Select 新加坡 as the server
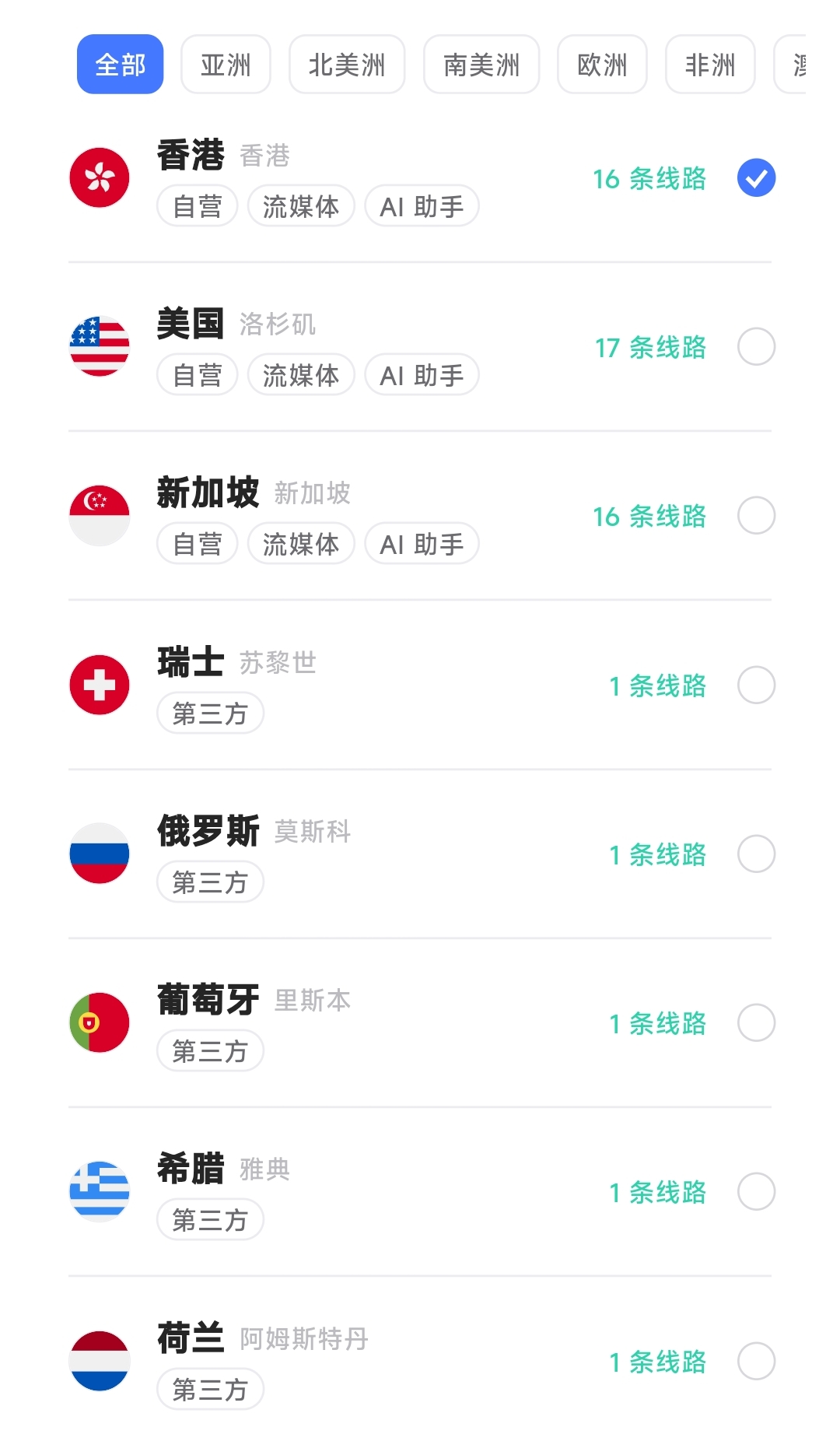The width and height of the screenshot is (840, 1434). coord(756,516)
